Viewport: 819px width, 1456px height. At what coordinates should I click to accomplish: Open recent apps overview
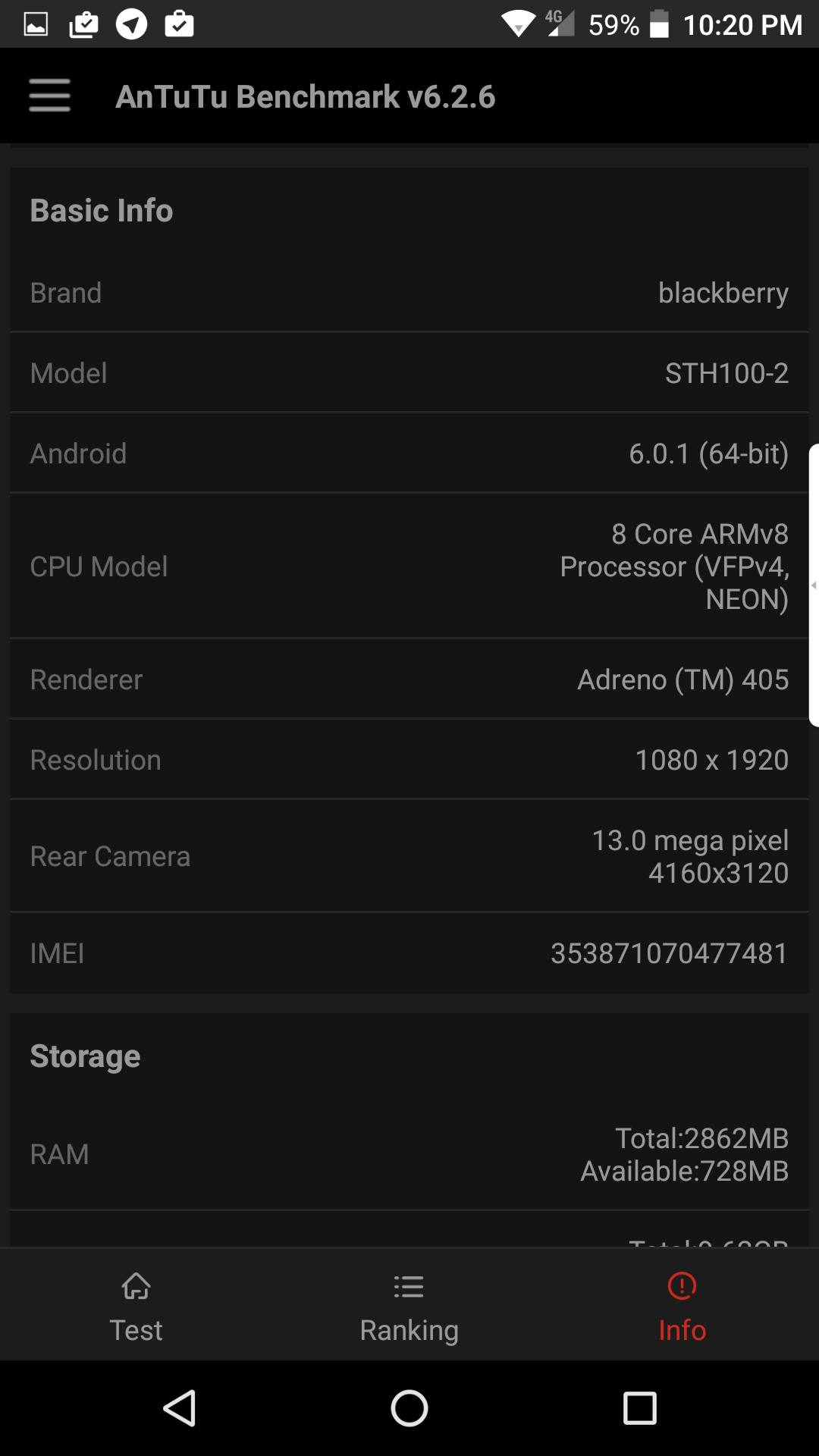(639, 1408)
